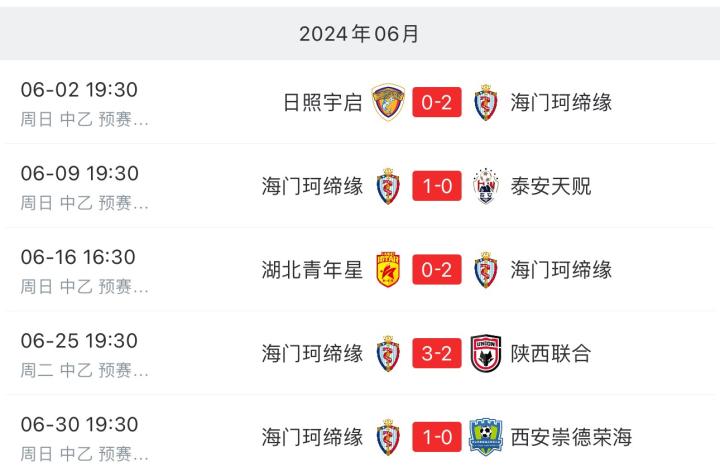Screen dimensions: 720x467
Task: Open the 日照宇启 vs 海门珂缔缘 match on 06-02
Action: pyautogui.click(x=436, y=103)
